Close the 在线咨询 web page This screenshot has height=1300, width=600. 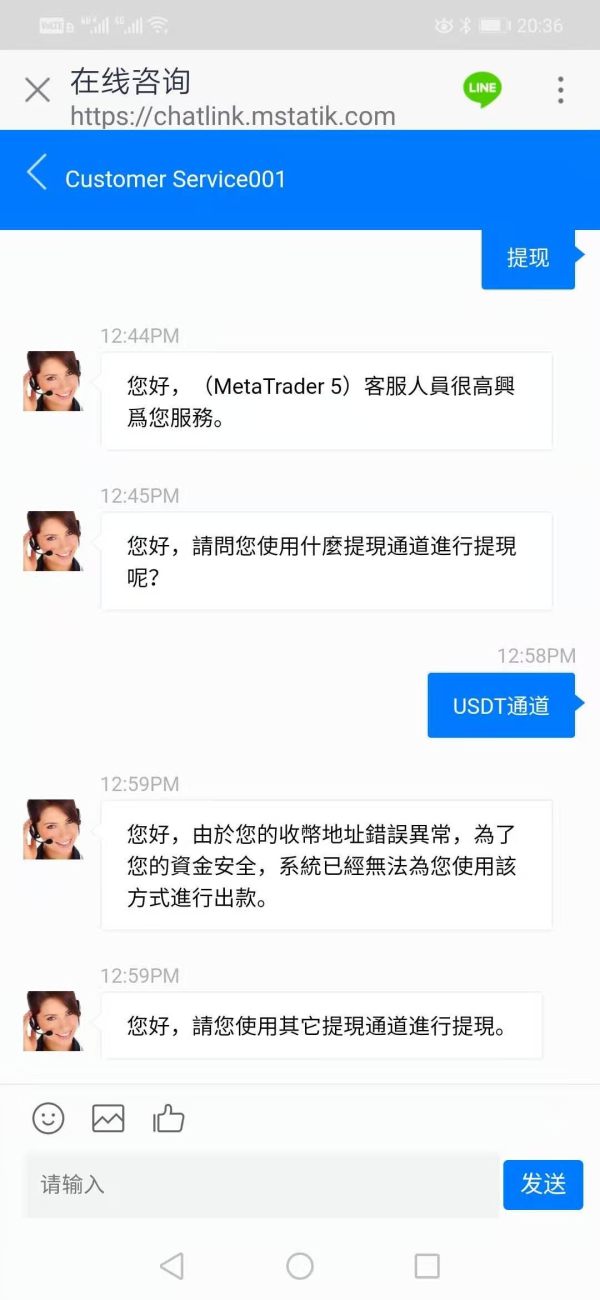point(37,90)
